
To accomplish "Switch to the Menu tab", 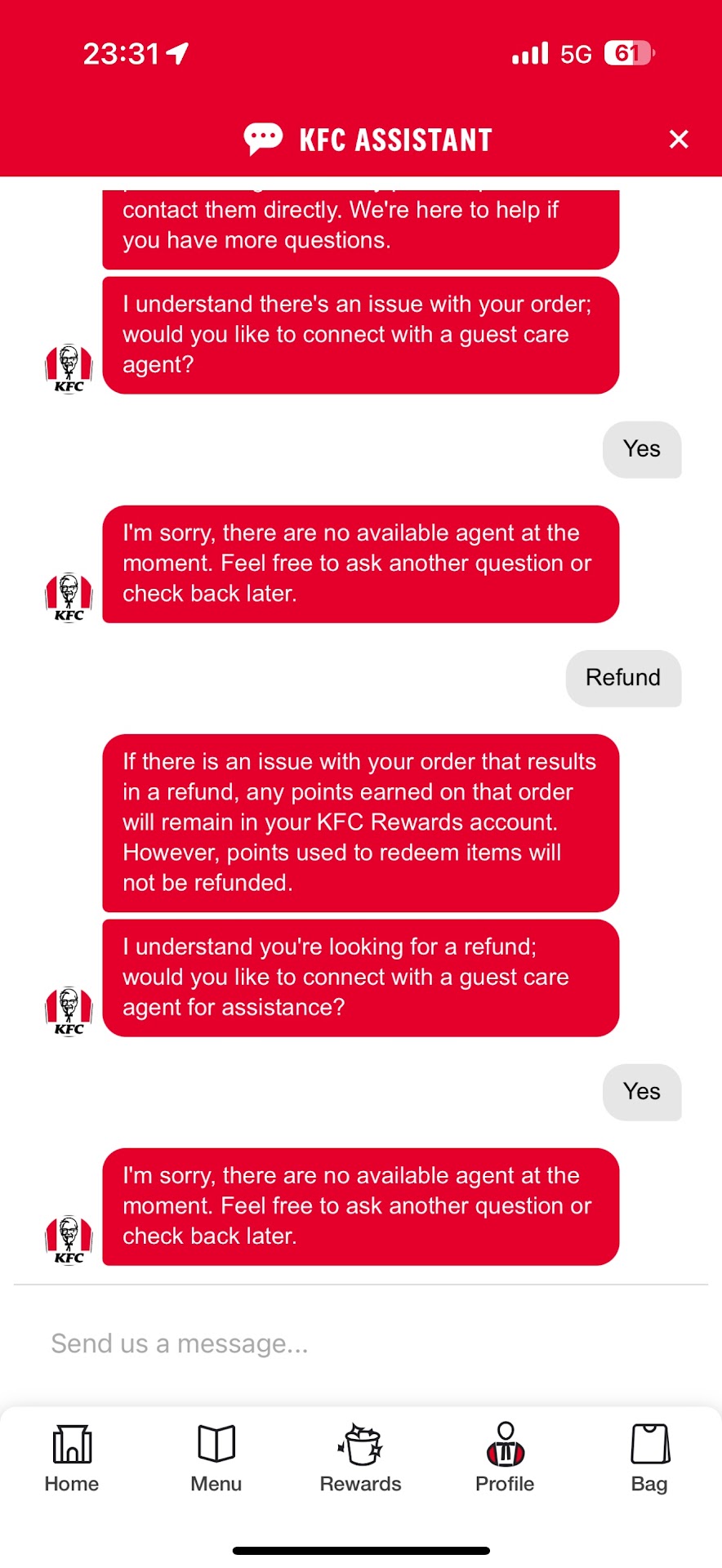I will 216,1458.
